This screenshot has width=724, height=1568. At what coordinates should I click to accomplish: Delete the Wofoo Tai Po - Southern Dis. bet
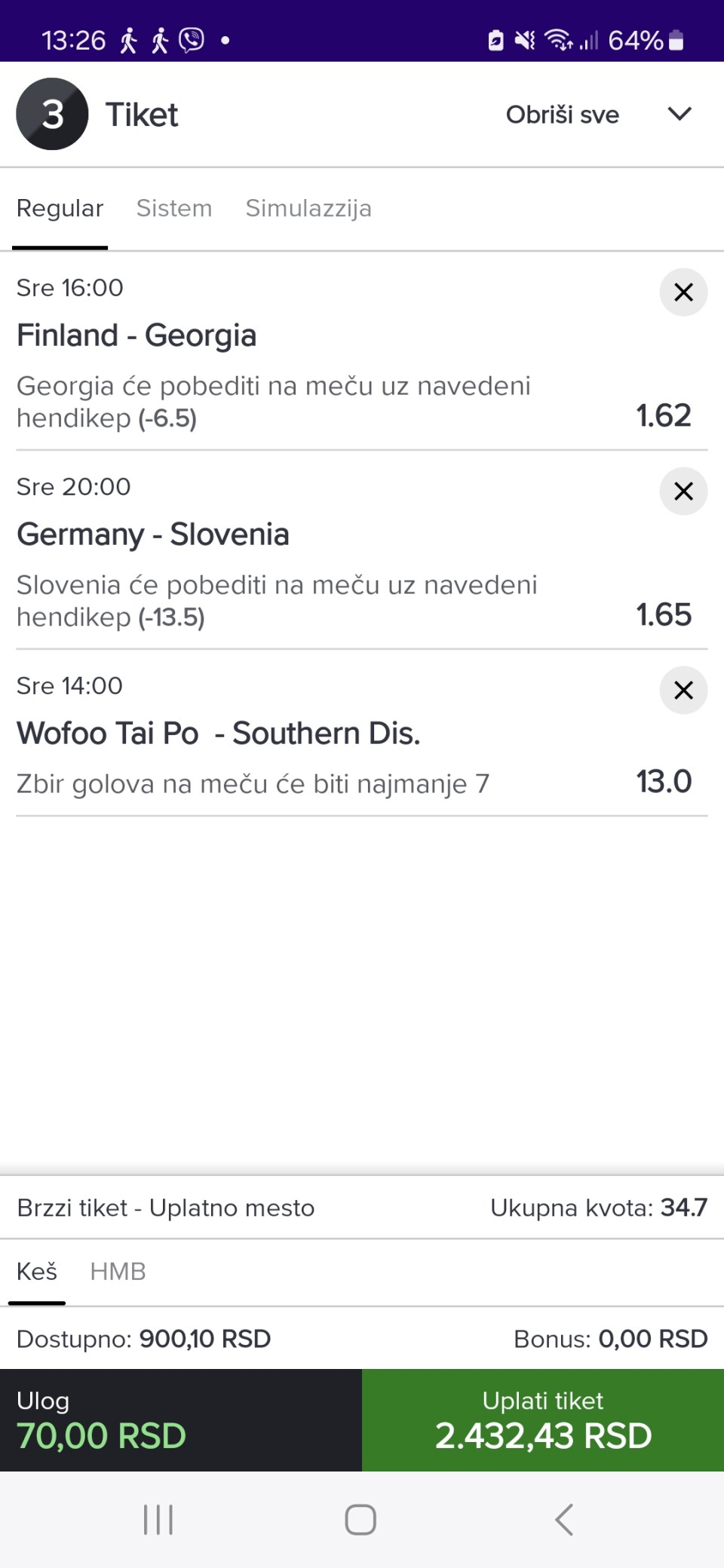click(683, 690)
